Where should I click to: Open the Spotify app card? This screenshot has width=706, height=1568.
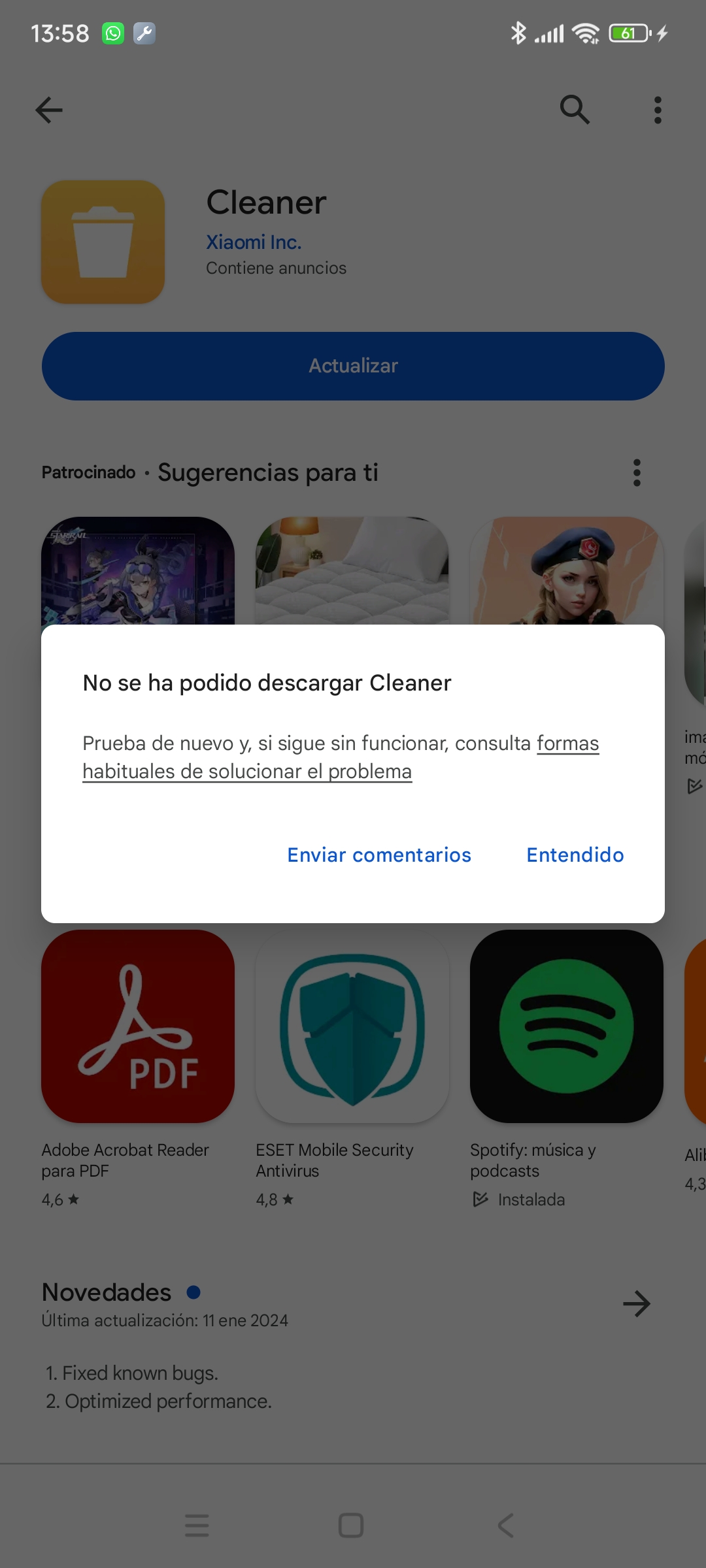click(x=567, y=1068)
